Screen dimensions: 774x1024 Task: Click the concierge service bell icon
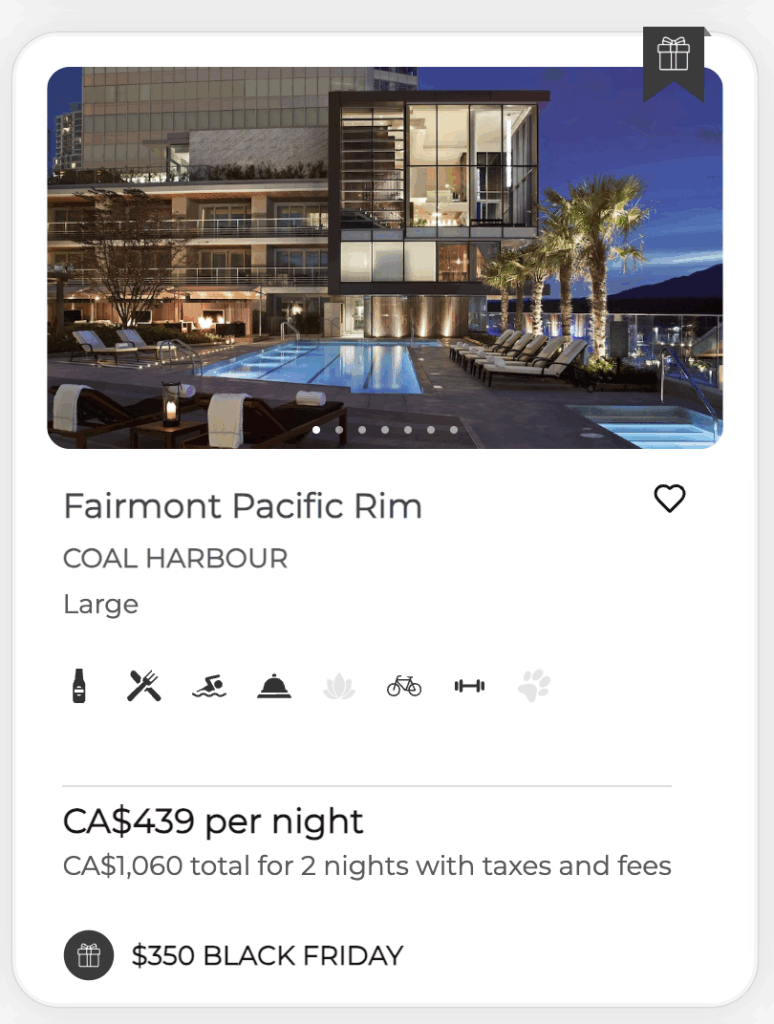click(275, 685)
